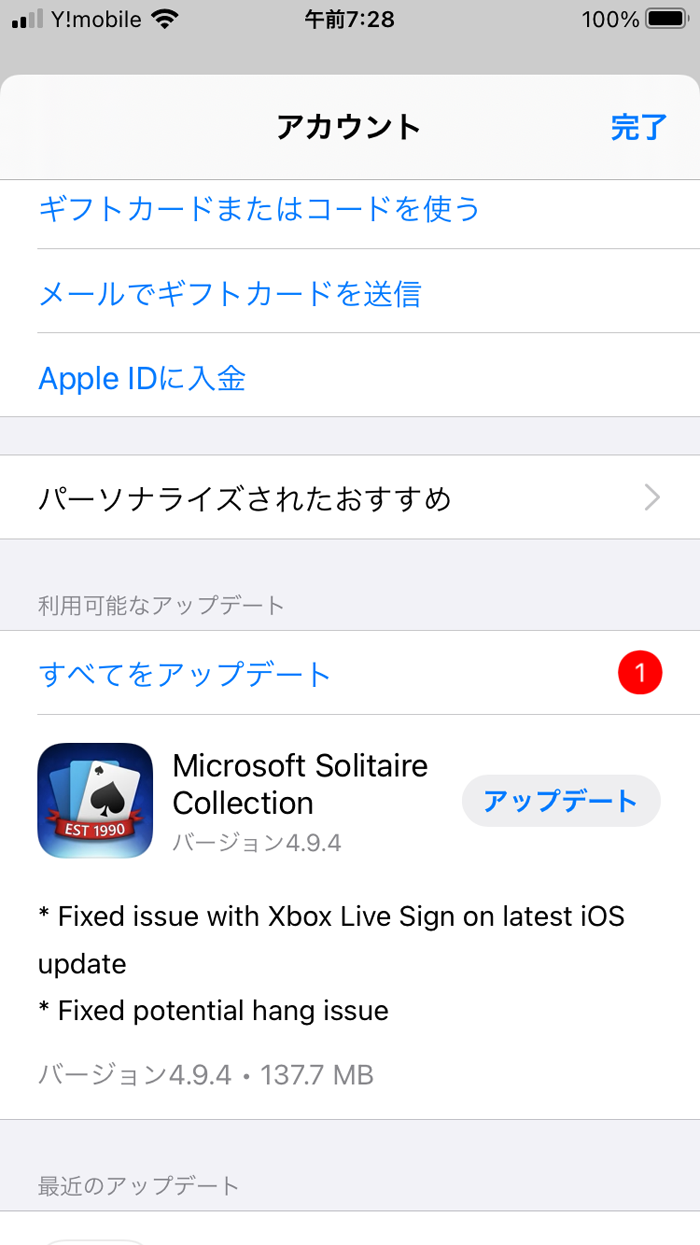Open パーソナライズされたおすすめ settings
The width and height of the screenshot is (700, 1245).
coord(349,497)
